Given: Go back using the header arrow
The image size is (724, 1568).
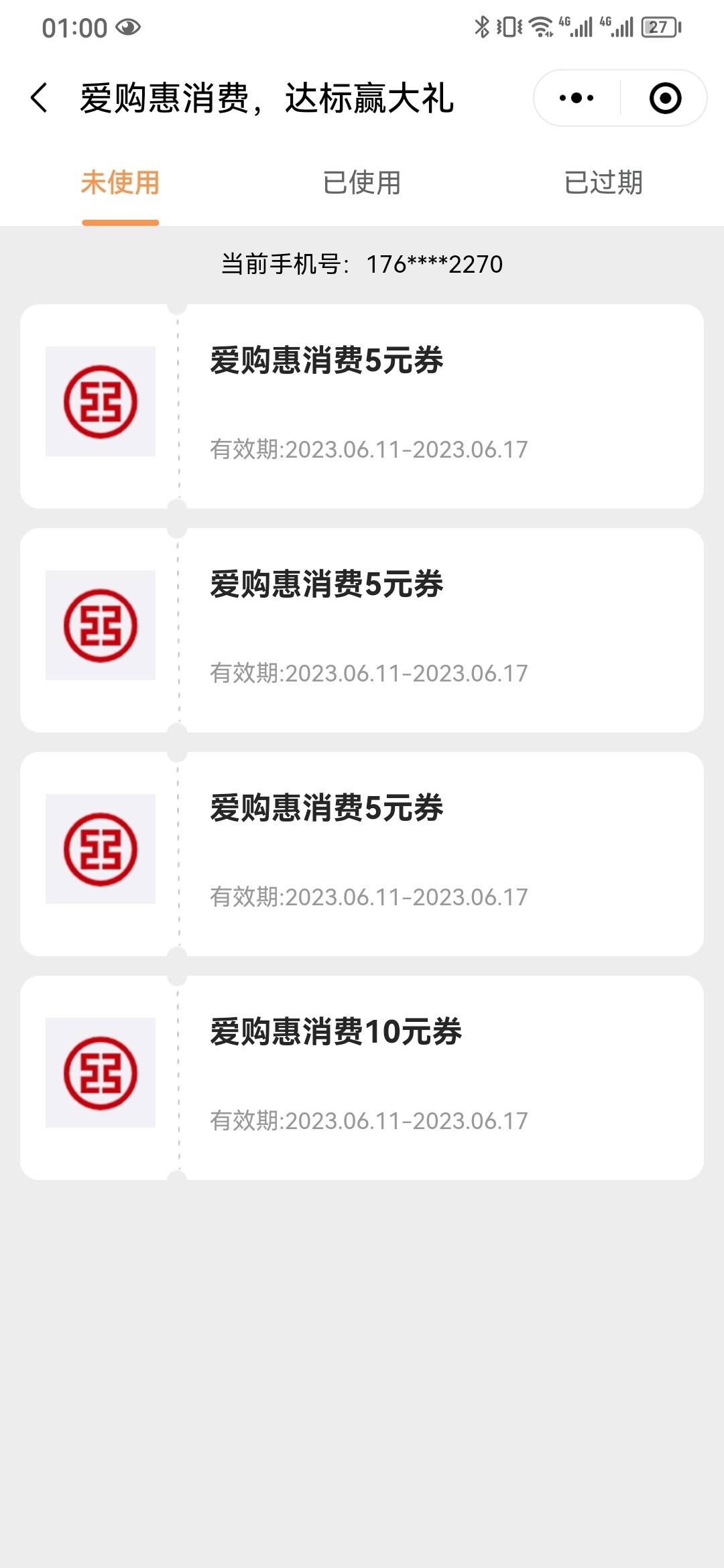Looking at the screenshot, I should click(40, 98).
